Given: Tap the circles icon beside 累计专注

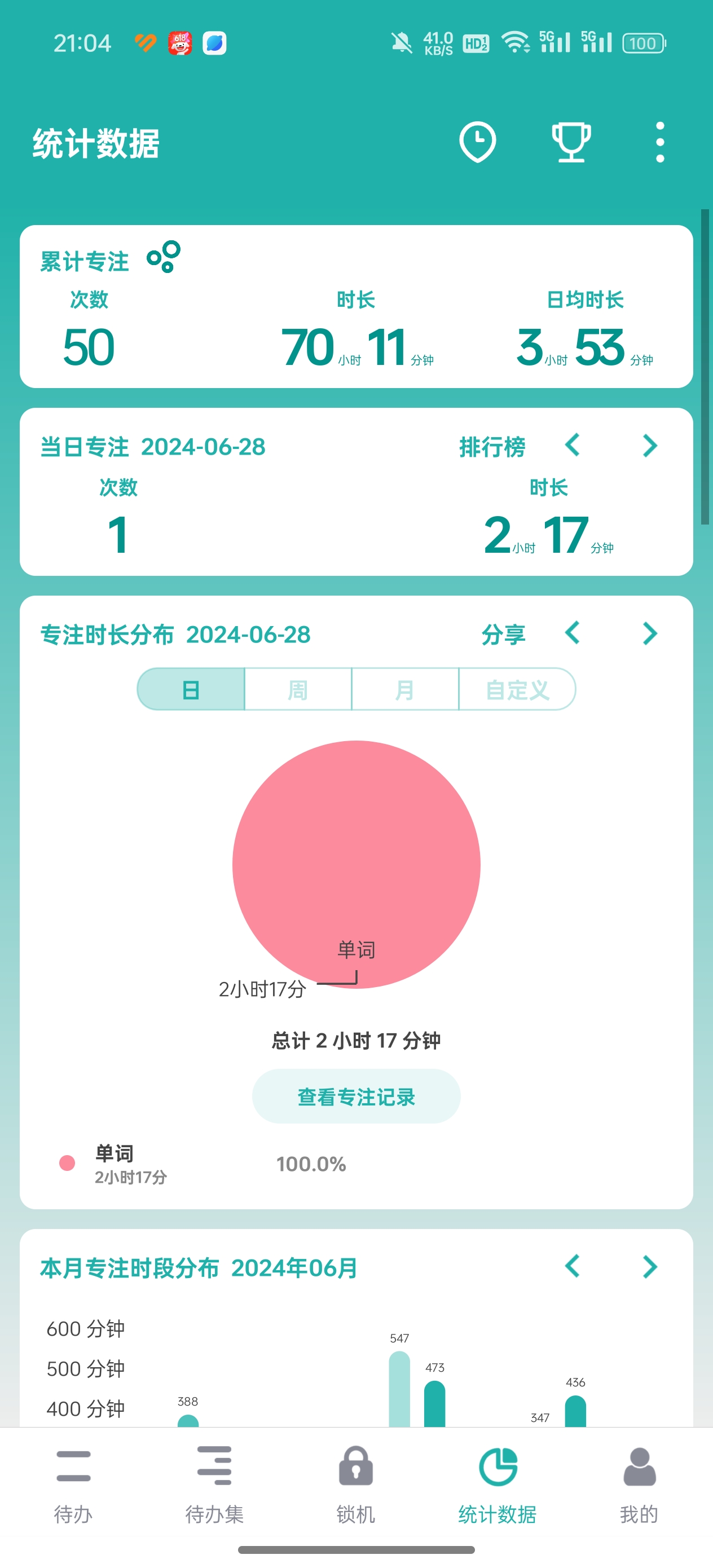Looking at the screenshot, I should coord(164,257).
